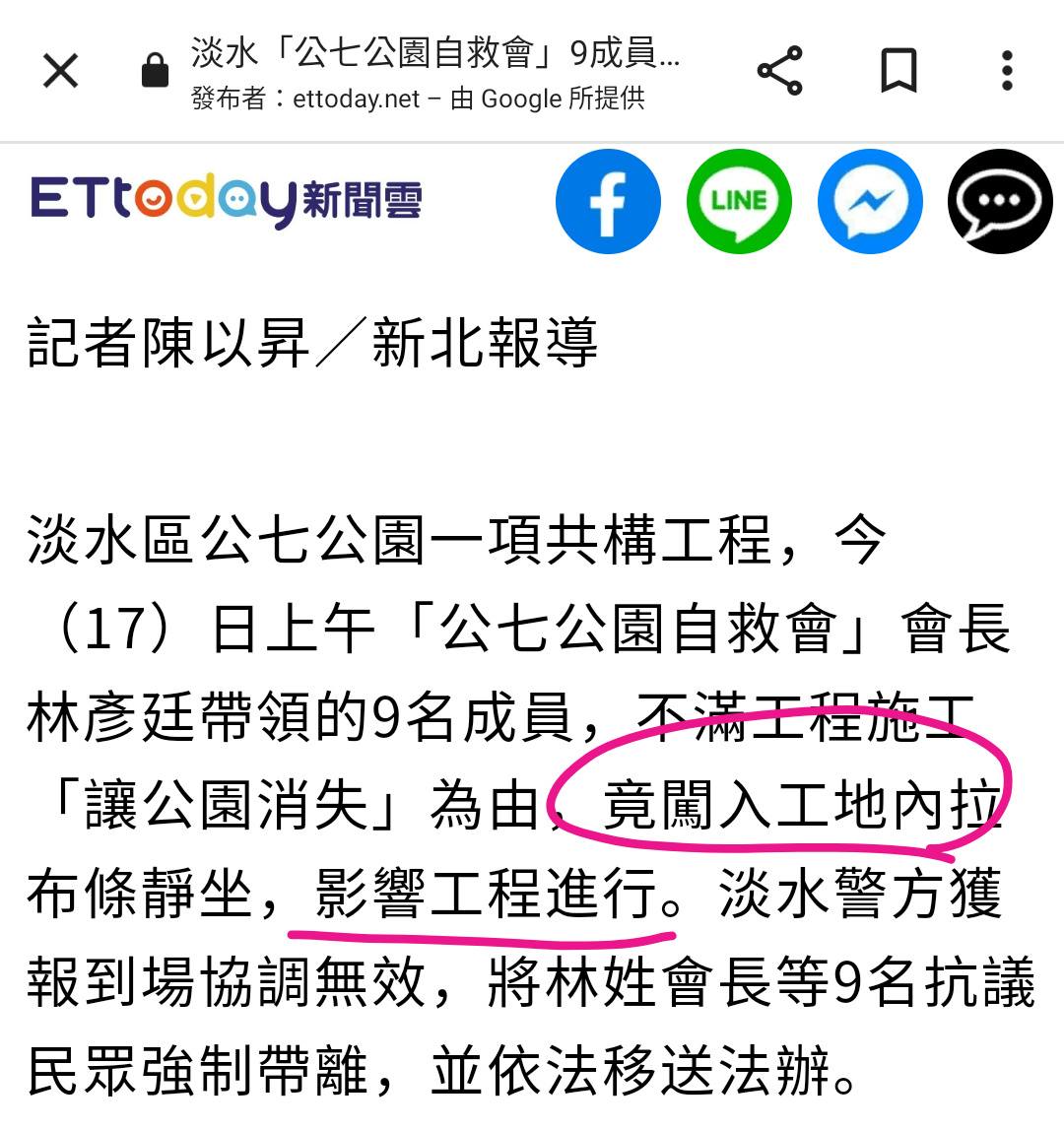Open the three-dot overflow menu
This screenshot has width=1064, height=1131.
point(1007,71)
